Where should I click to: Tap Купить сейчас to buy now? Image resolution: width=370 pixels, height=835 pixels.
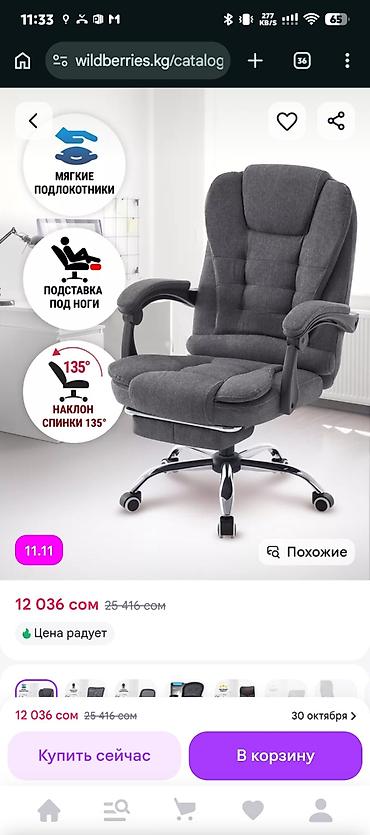tap(94, 755)
